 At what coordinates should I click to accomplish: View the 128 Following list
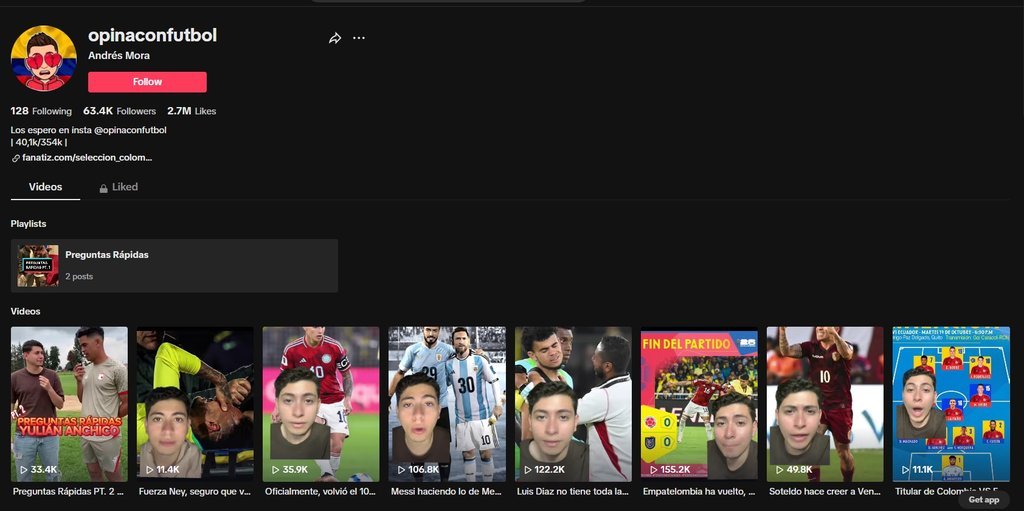click(x=41, y=111)
